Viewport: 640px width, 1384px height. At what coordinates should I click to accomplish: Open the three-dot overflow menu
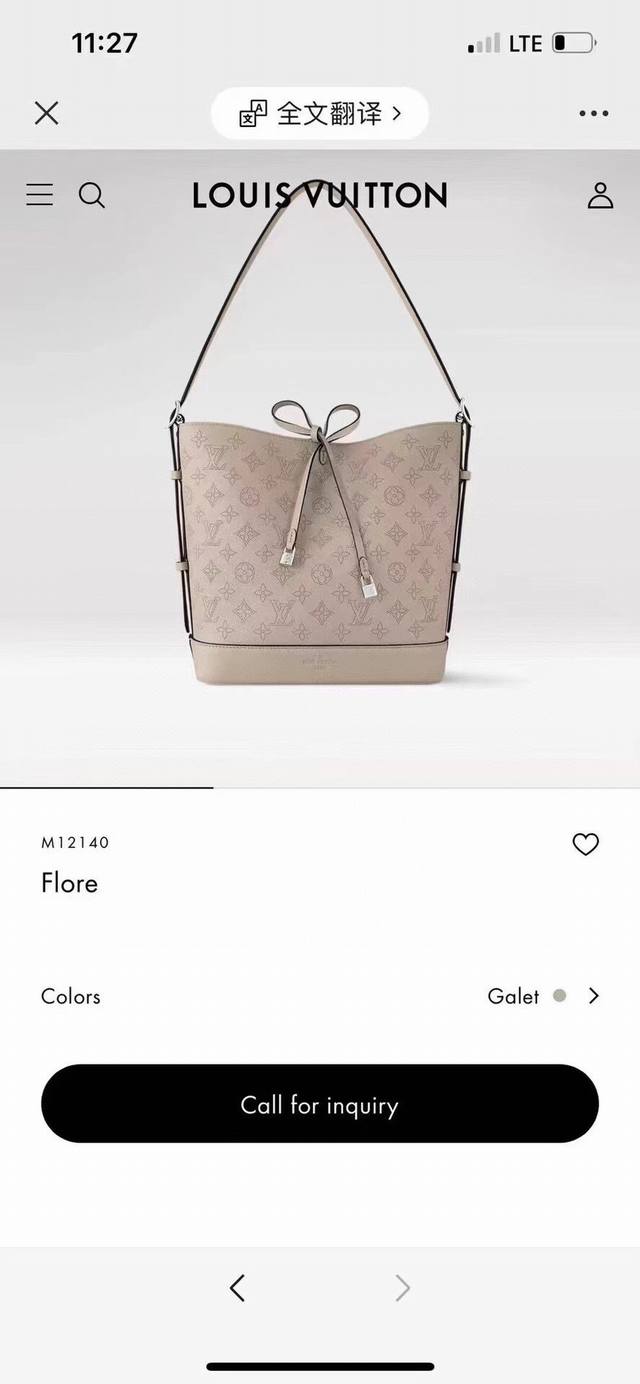(593, 114)
